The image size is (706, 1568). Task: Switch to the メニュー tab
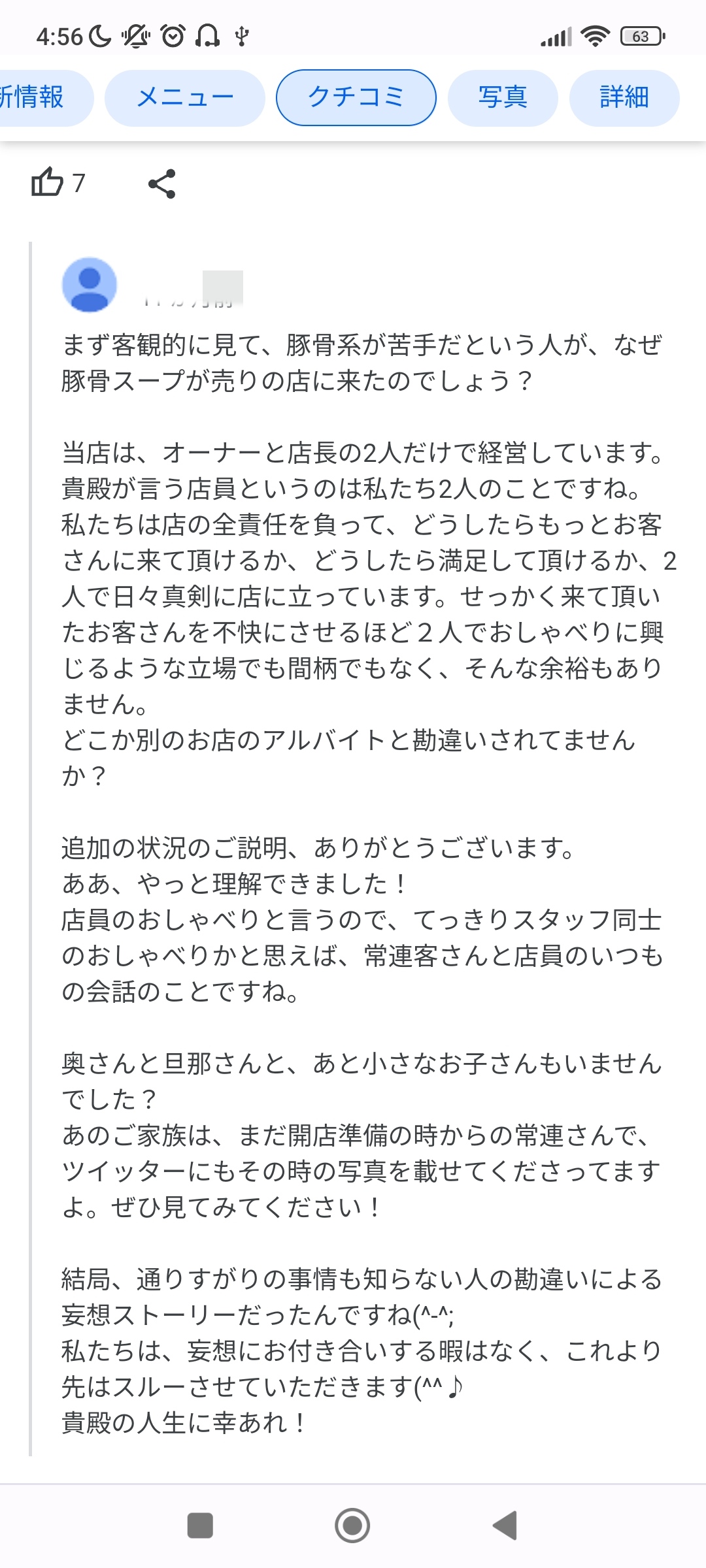pos(185,98)
